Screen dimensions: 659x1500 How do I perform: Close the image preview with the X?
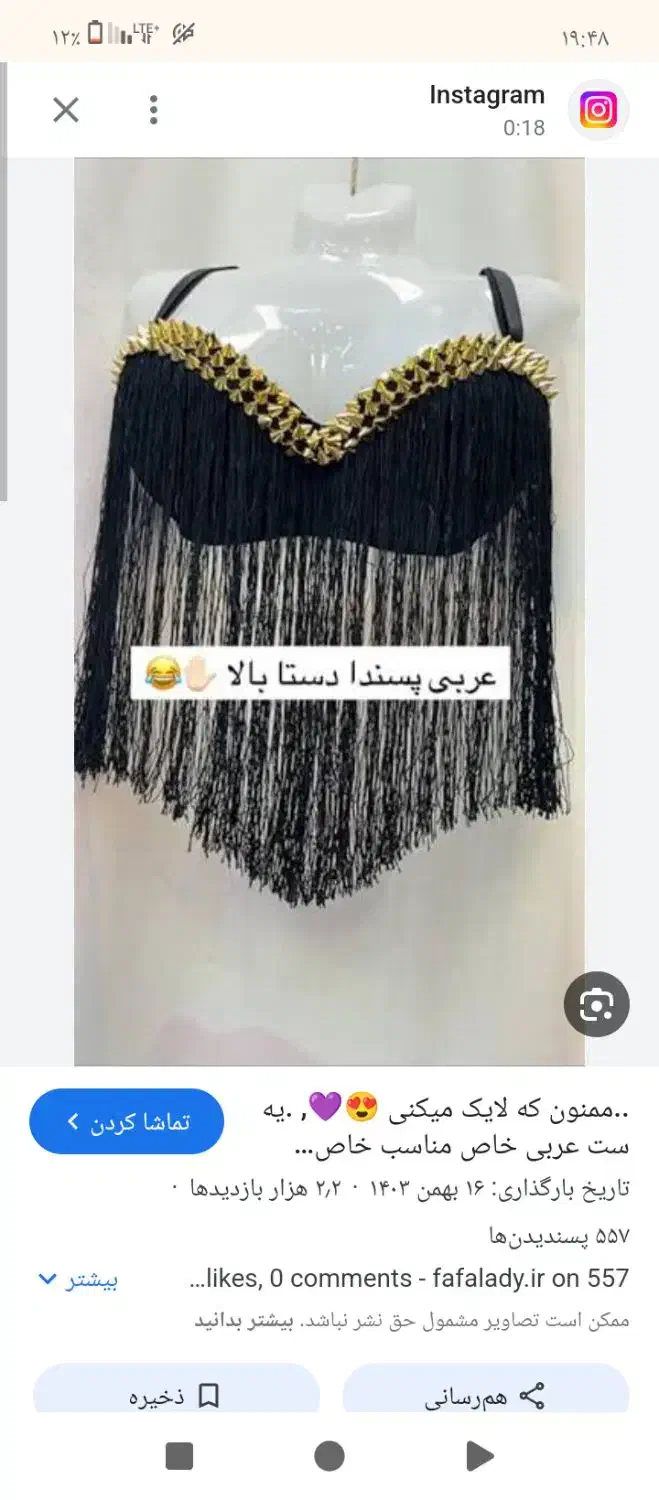[x=66, y=110]
